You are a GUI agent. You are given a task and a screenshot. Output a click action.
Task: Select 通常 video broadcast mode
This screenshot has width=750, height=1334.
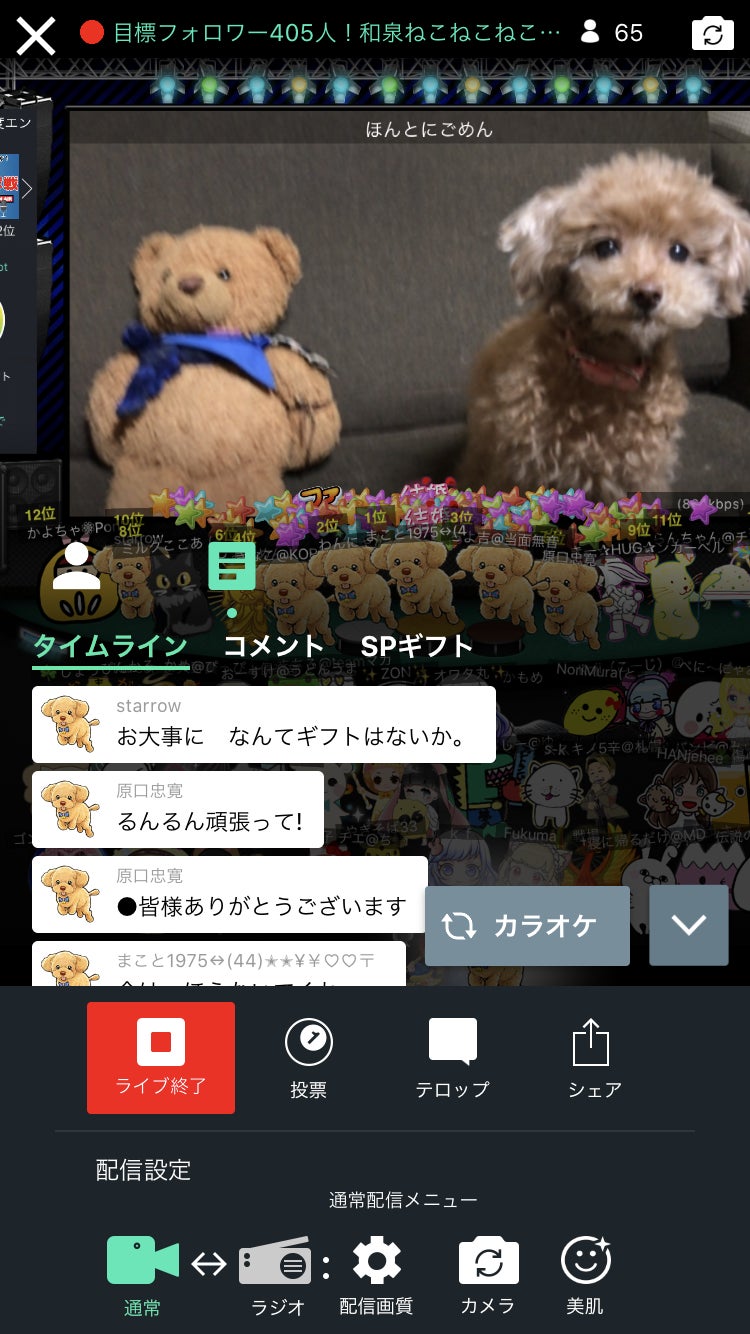point(142,1274)
